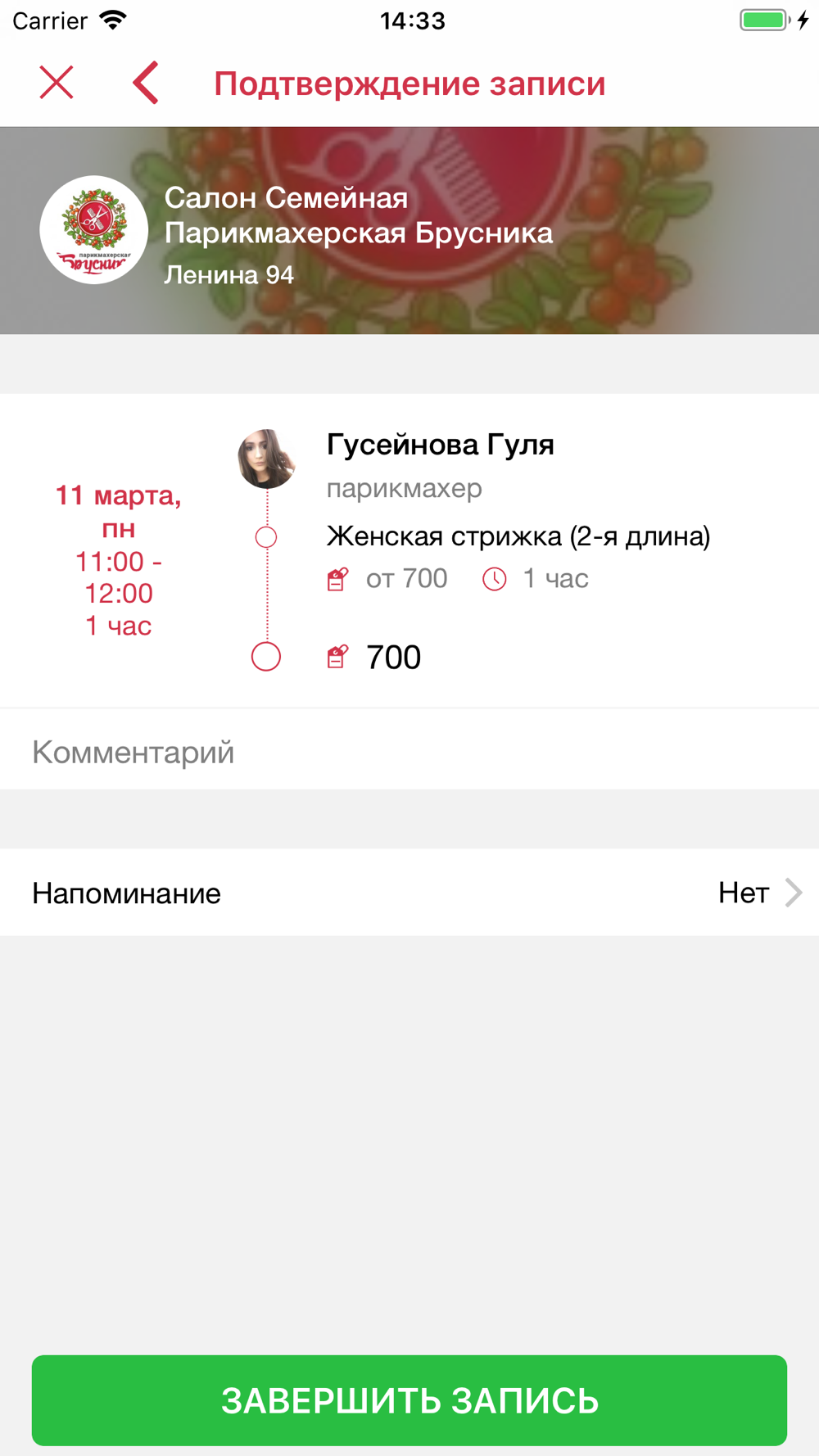This screenshot has height=1456, width=819.
Task: Open the Напоминание reminder setting
Action: [409, 892]
